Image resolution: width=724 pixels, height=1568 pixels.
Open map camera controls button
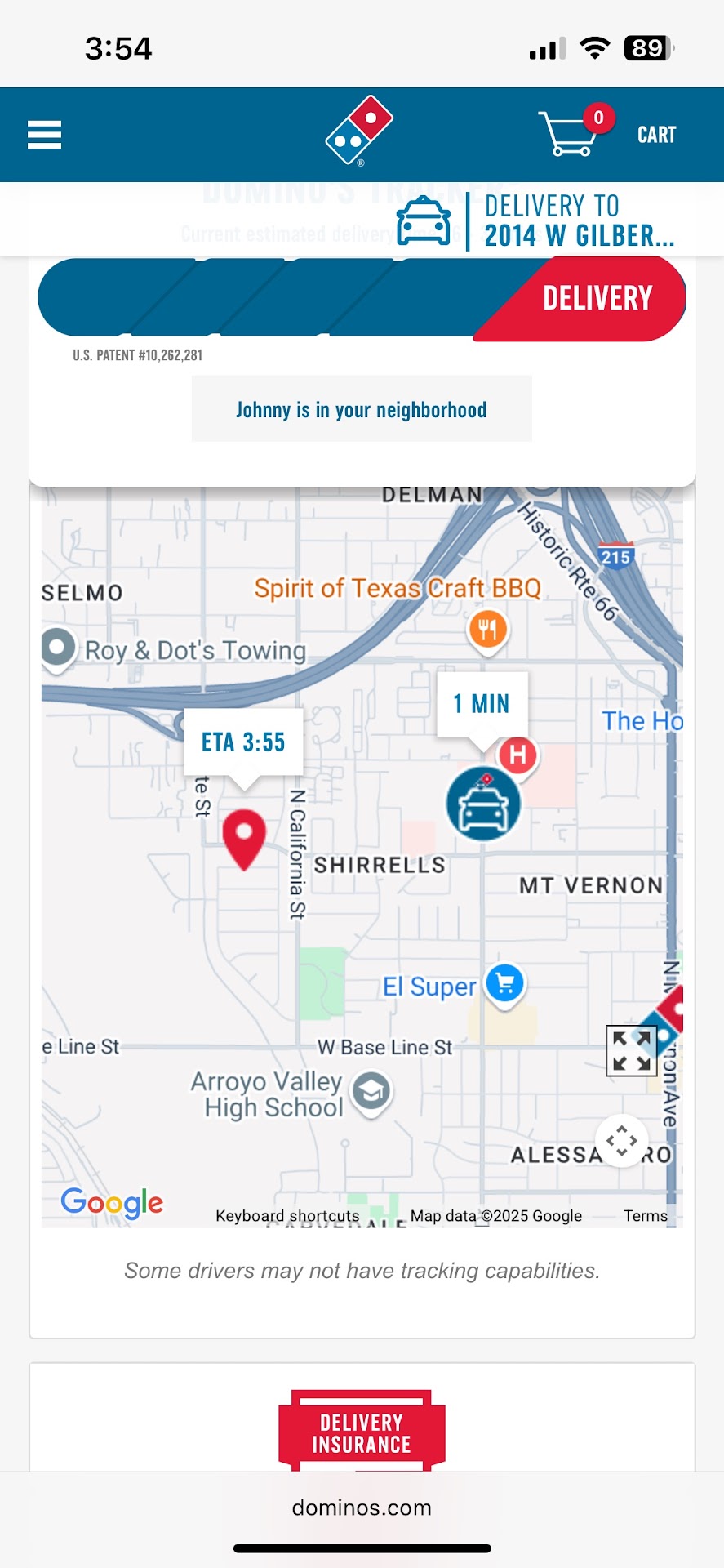point(621,1140)
